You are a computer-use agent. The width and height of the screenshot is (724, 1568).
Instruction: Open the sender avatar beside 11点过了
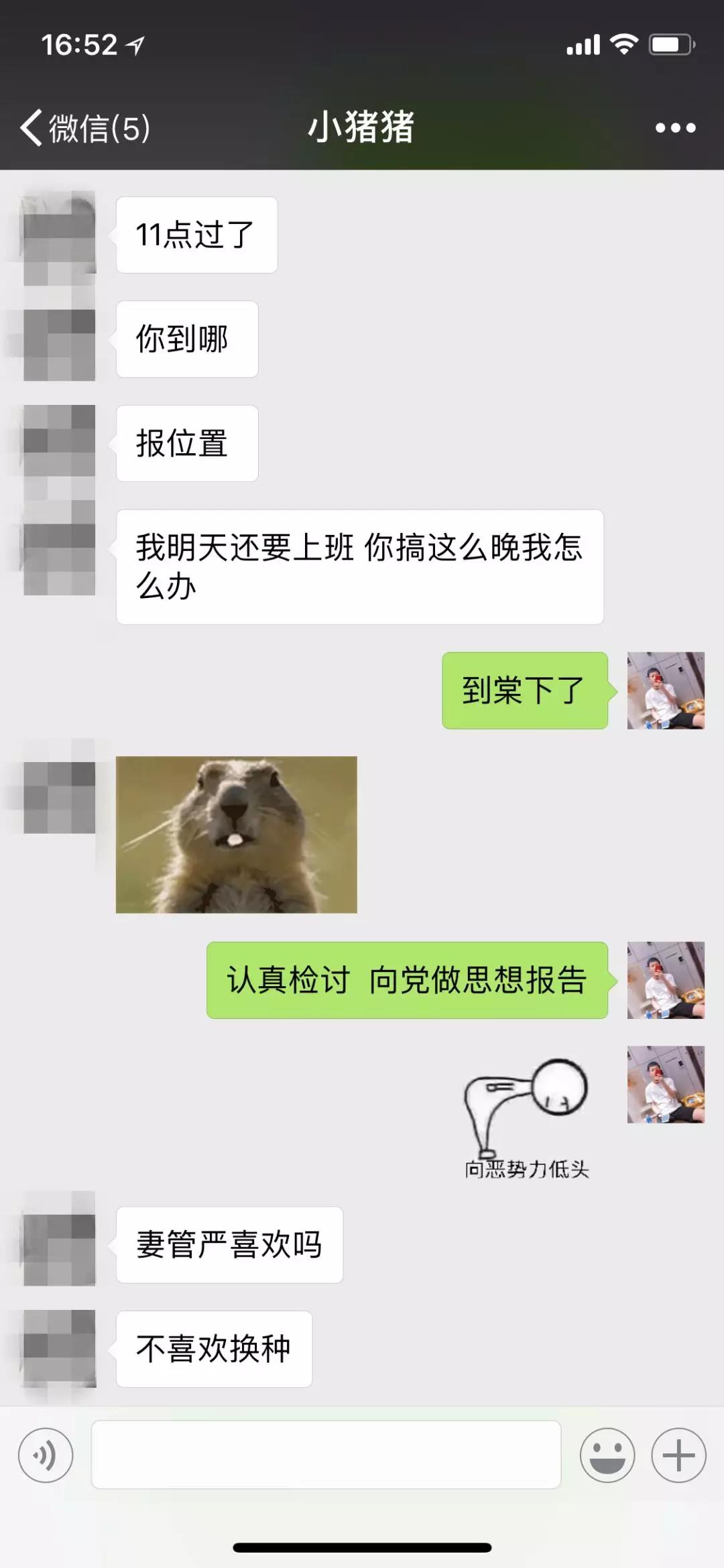(x=59, y=235)
